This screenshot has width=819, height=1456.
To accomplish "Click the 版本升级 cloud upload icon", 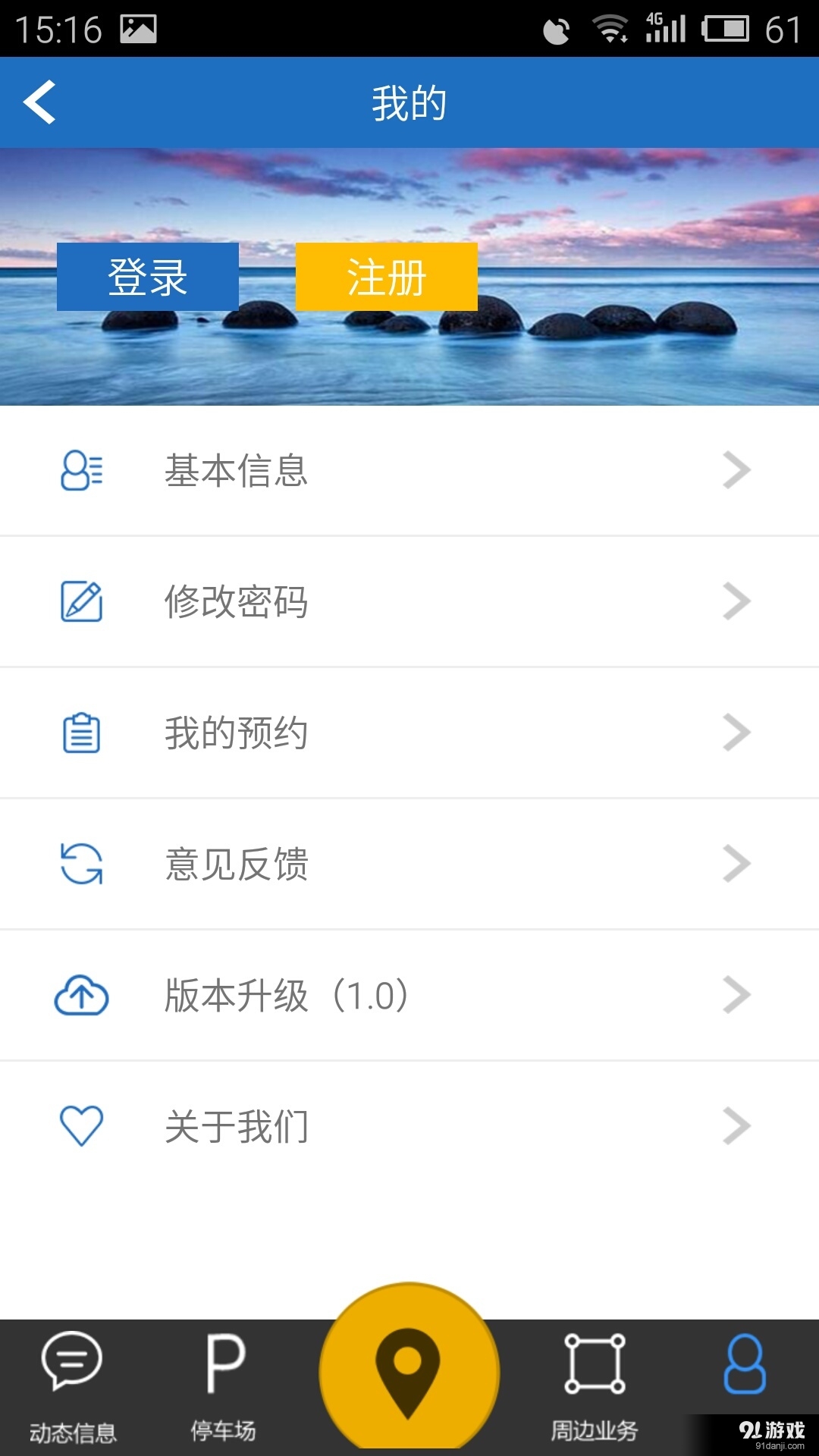I will click(x=80, y=995).
